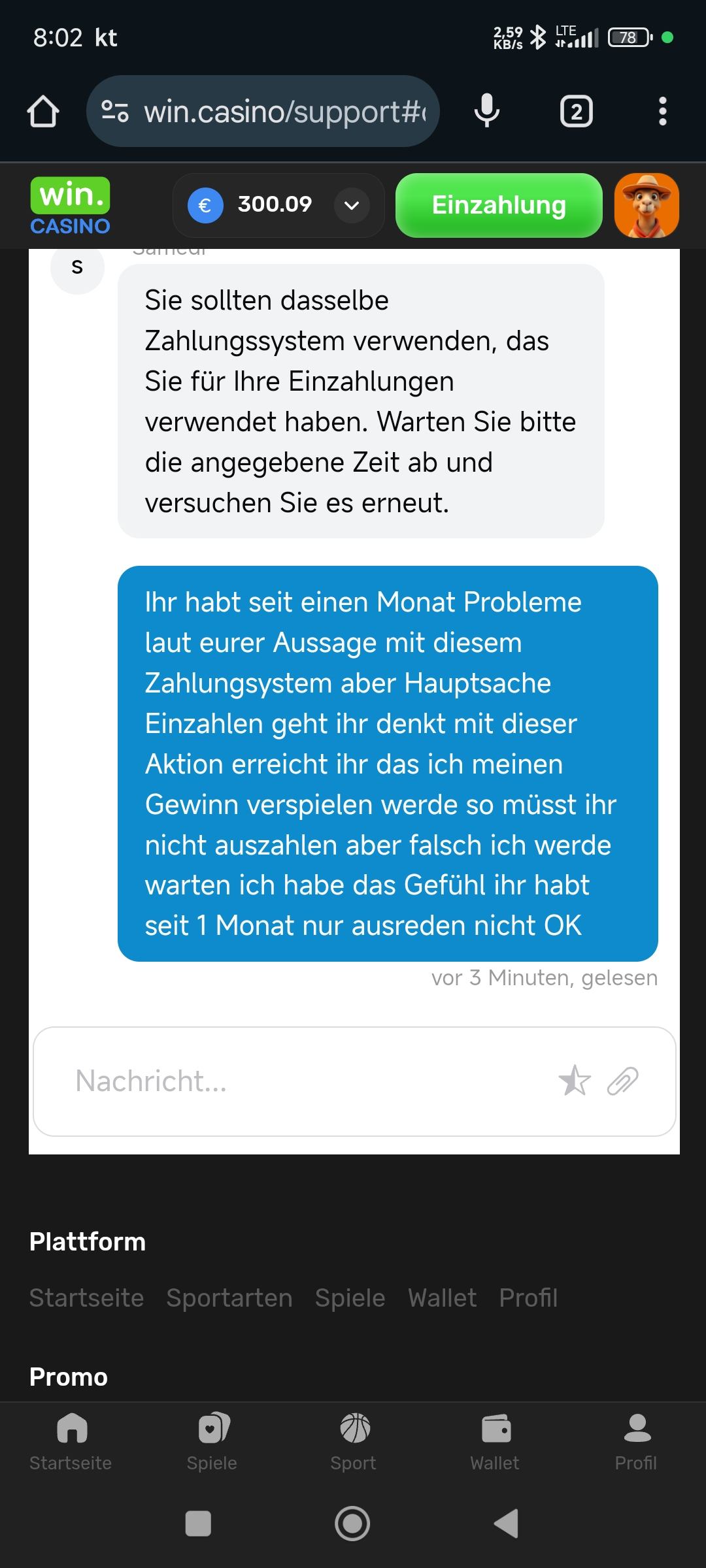
Task: Tap the browser home icon
Action: 43,111
